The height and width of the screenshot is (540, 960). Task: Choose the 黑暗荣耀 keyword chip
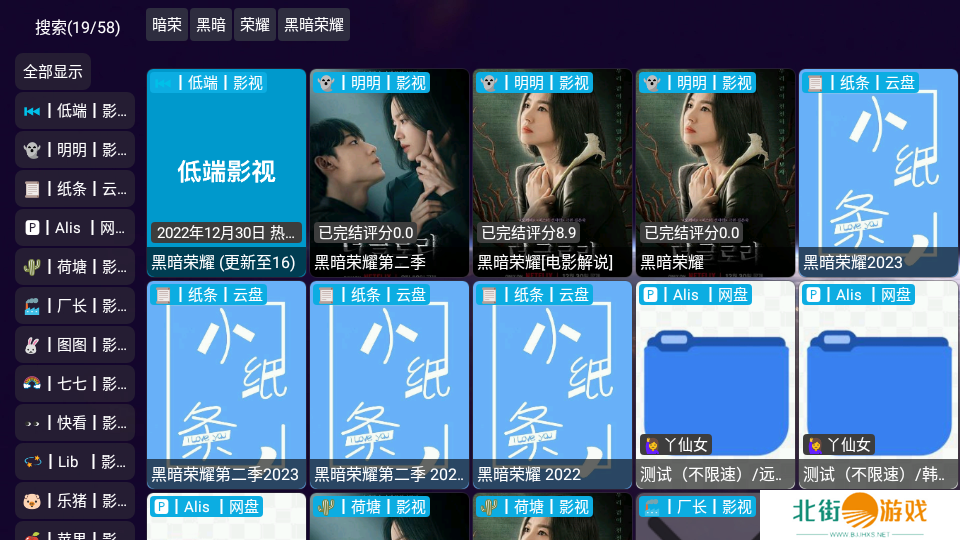[x=313, y=25]
